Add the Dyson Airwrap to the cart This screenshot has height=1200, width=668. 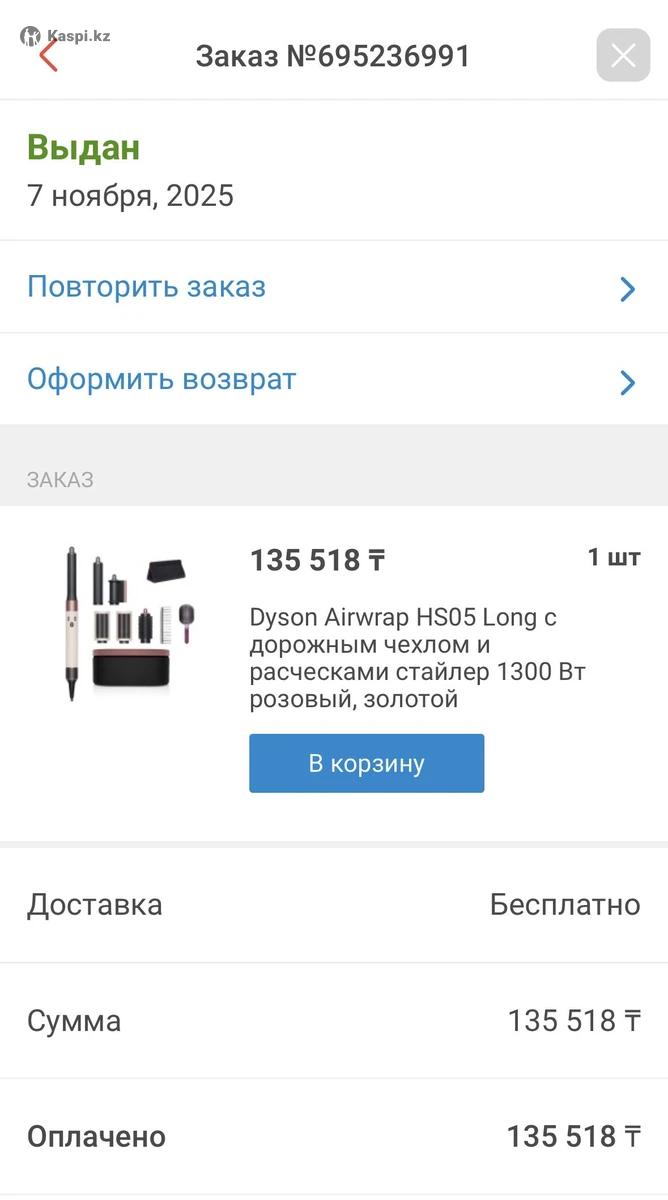tap(366, 764)
